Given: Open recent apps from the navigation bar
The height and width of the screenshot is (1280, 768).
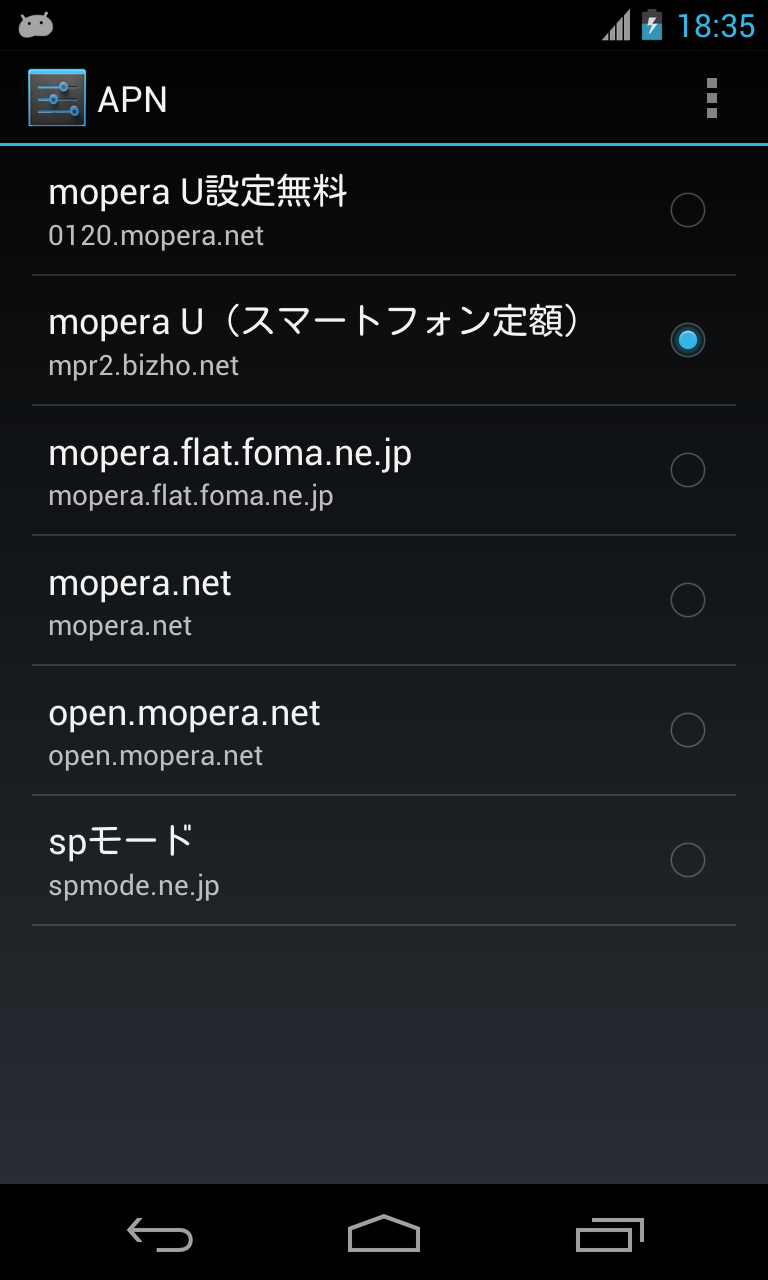Looking at the screenshot, I should click(609, 1234).
